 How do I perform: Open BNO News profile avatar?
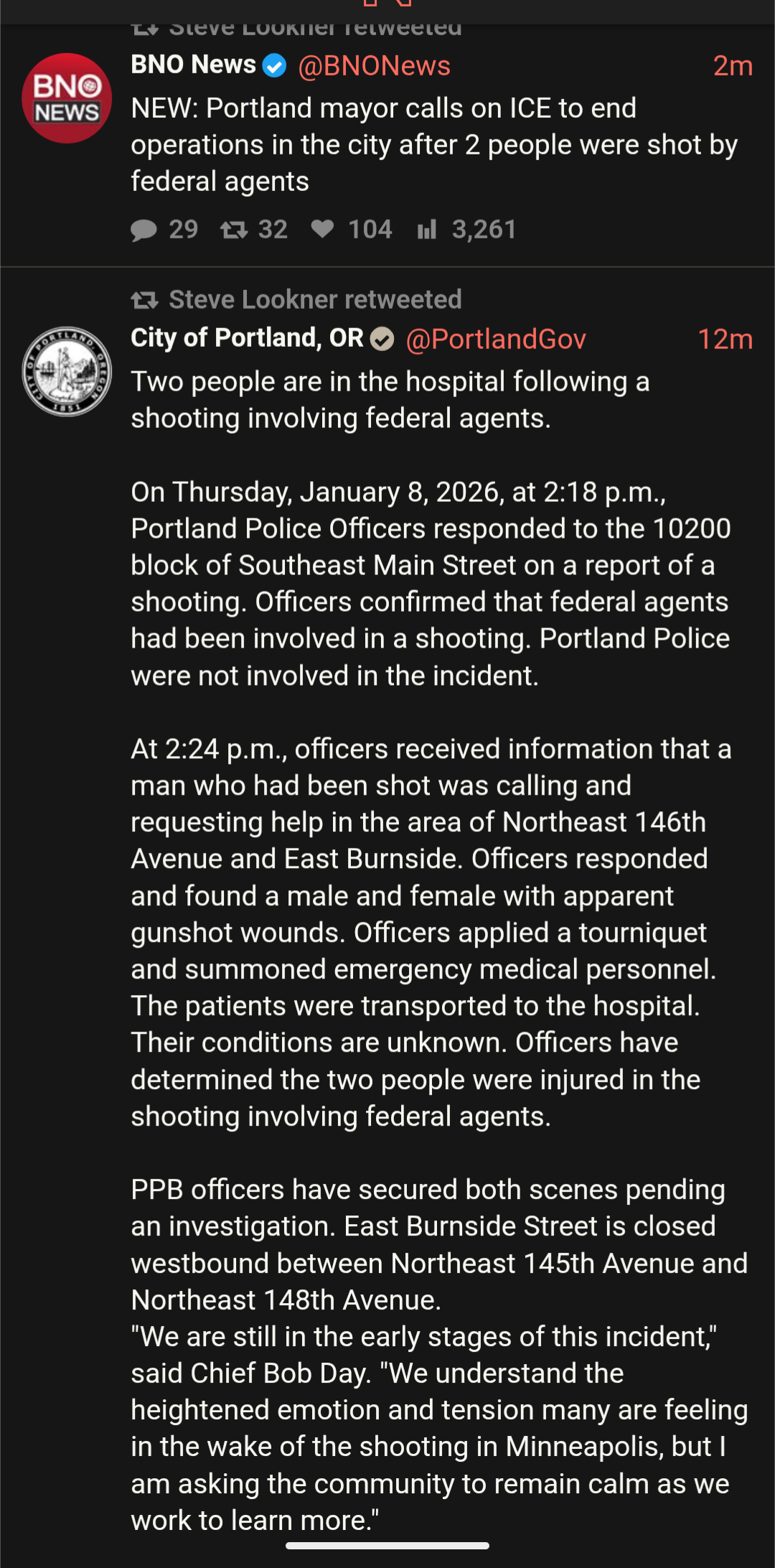pos(67,98)
